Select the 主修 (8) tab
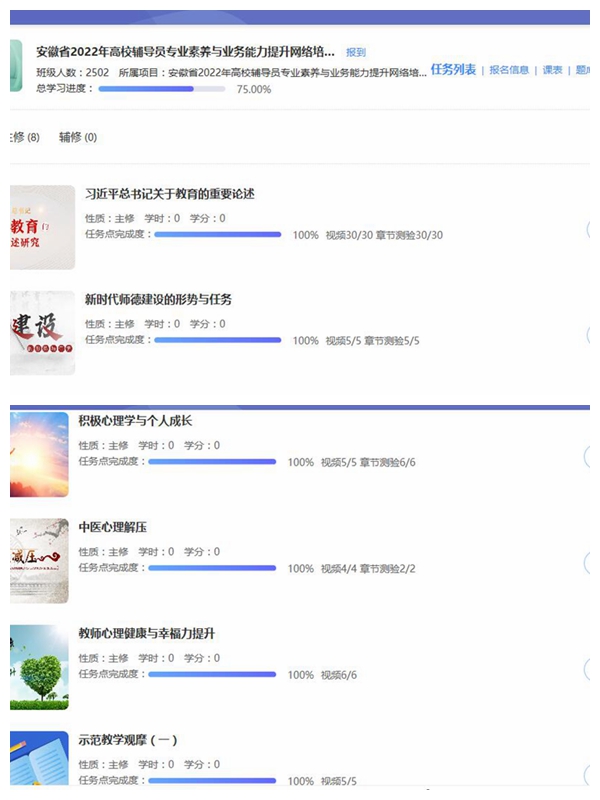The image size is (600, 800). [24, 137]
